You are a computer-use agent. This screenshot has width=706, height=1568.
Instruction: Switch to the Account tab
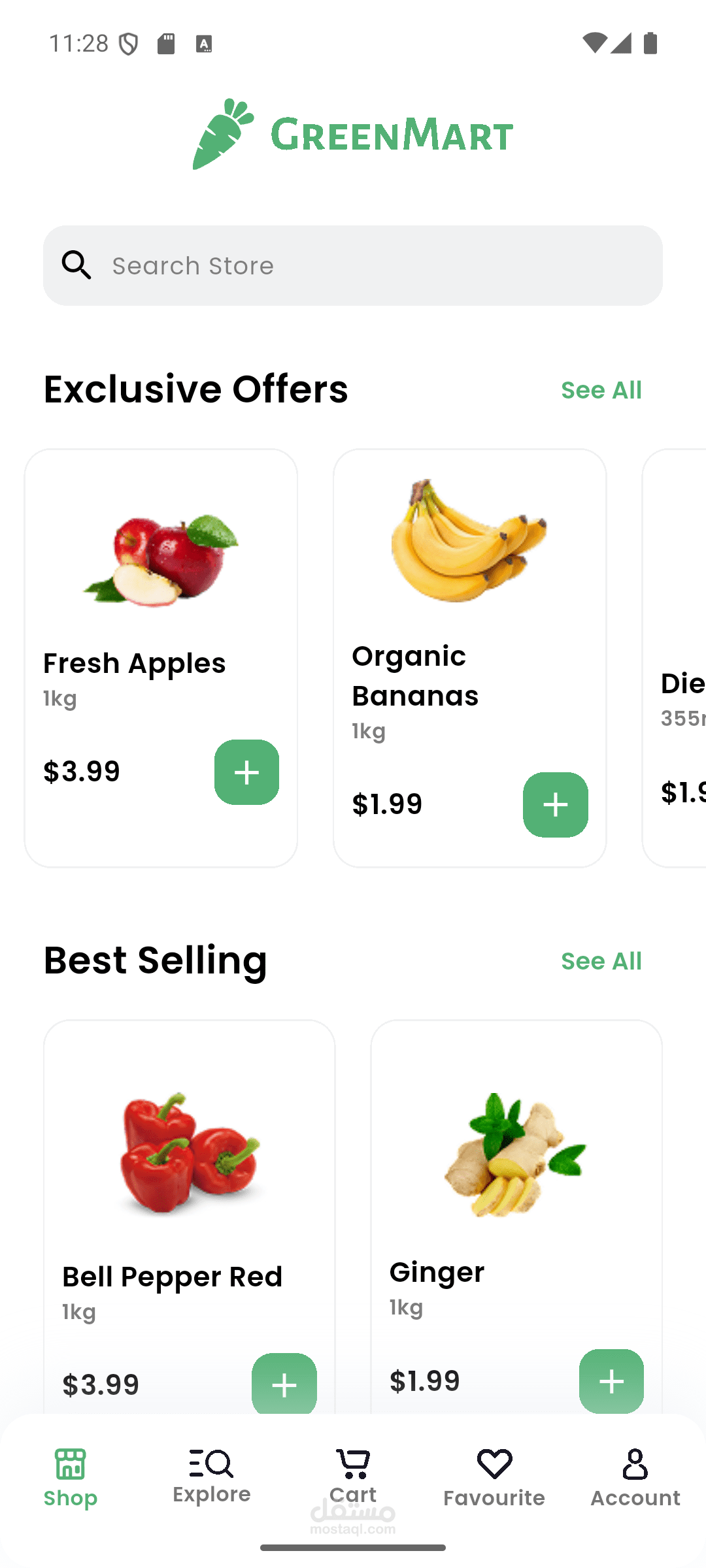click(635, 1478)
